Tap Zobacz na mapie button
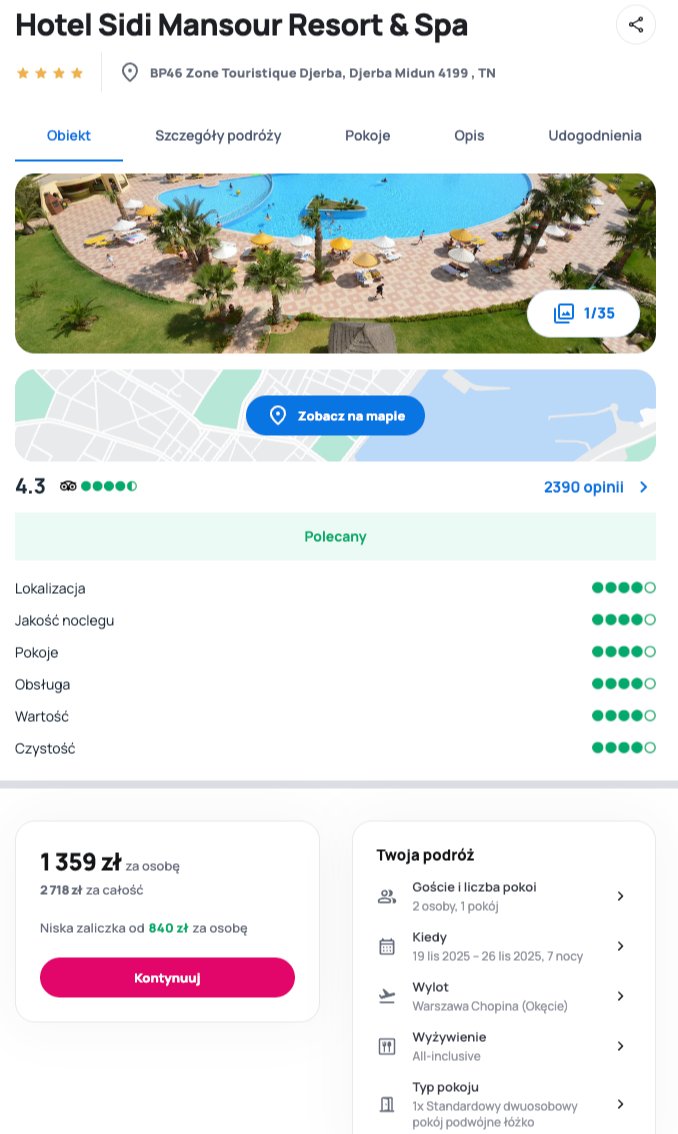The image size is (678, 1134). click(335, 416)
